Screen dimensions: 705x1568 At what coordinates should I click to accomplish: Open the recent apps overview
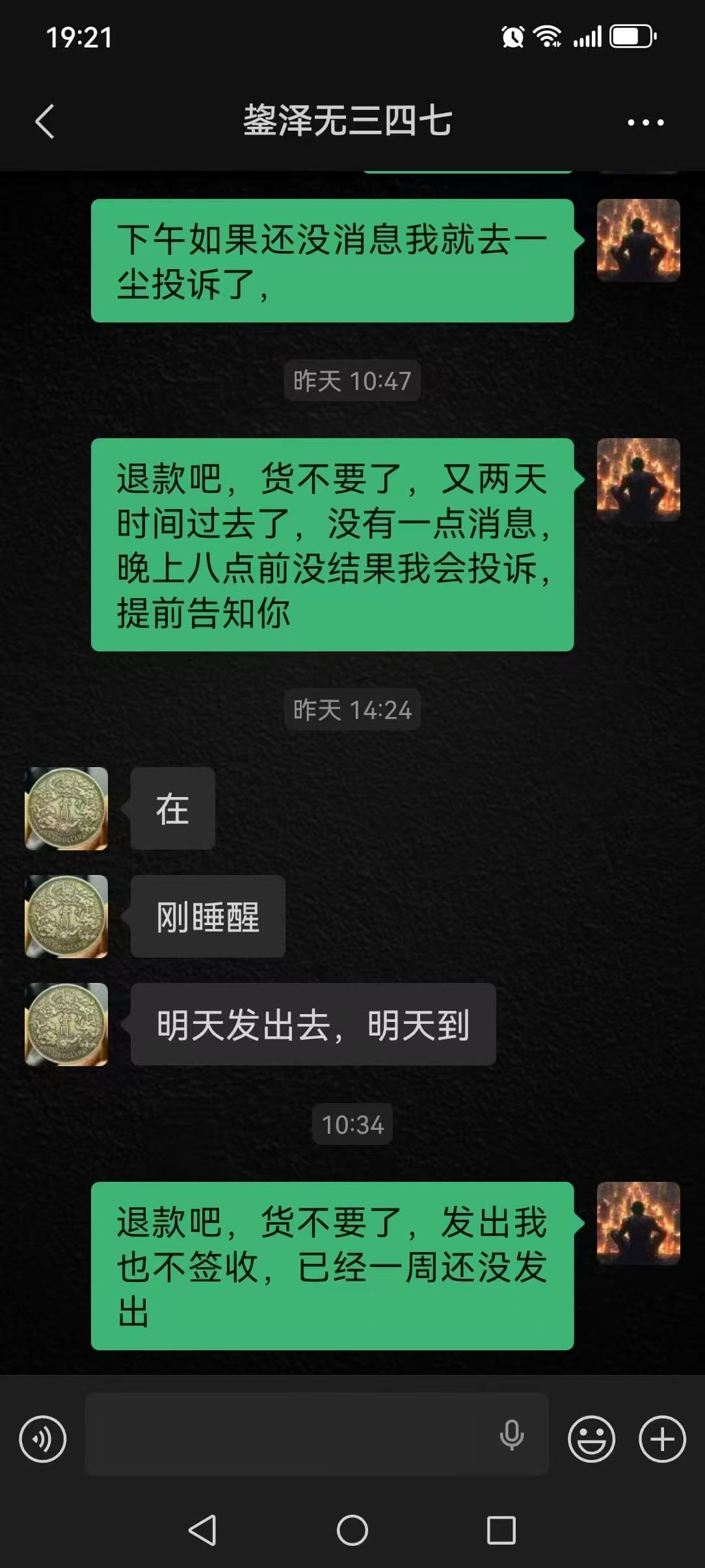point(501,1530)
